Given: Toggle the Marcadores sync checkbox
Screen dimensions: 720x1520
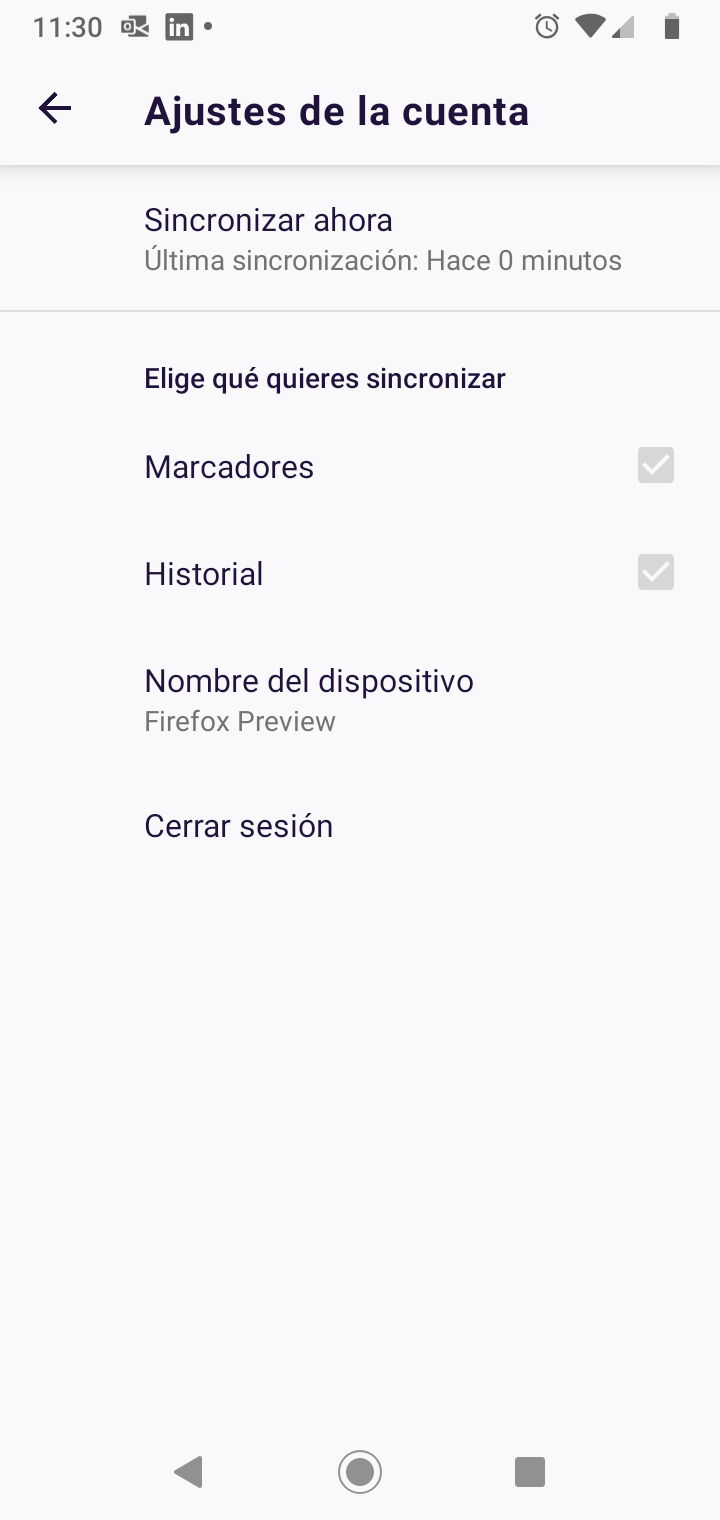Looking at the screenshot, I should pyautogui.click(x=655, y=466).
